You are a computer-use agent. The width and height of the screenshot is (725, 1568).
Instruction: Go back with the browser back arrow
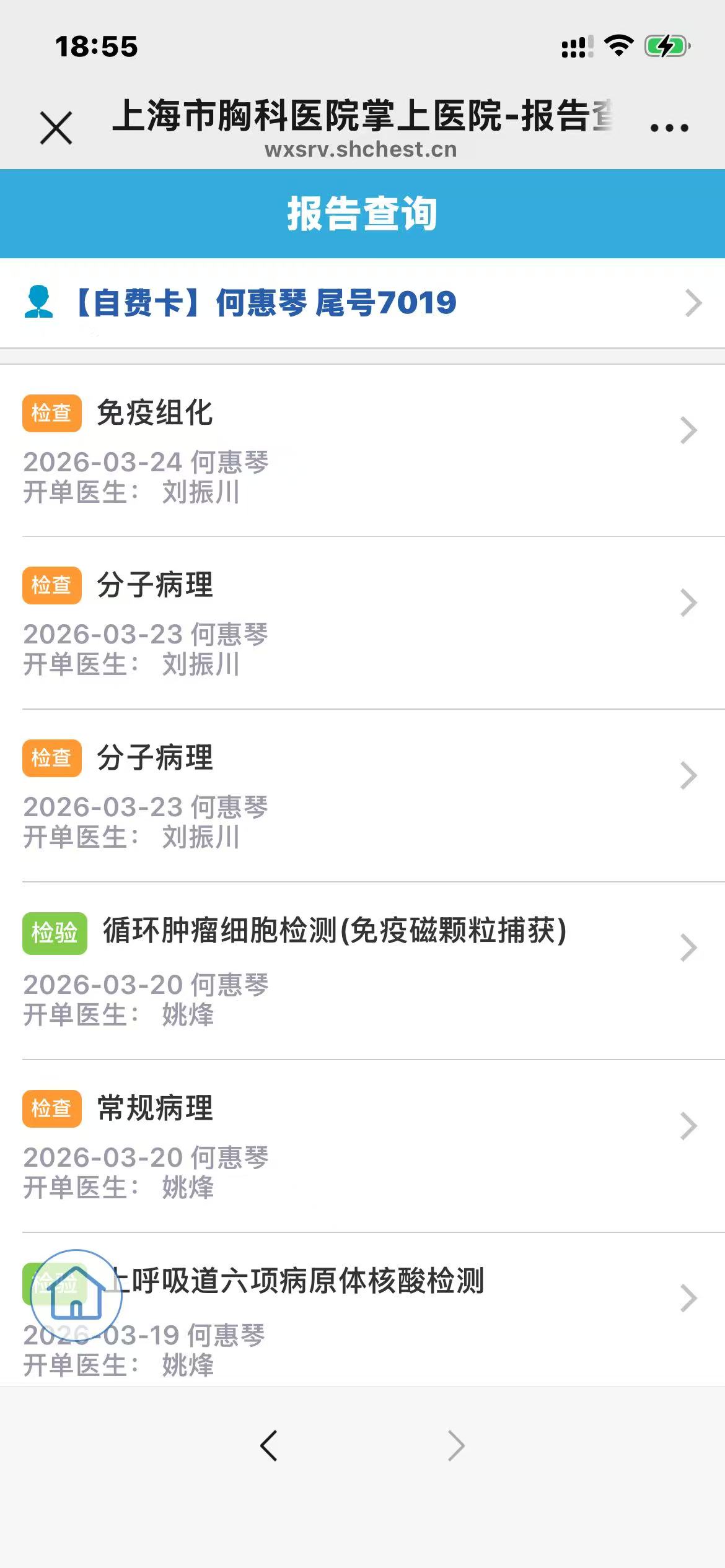[268, 1446]
